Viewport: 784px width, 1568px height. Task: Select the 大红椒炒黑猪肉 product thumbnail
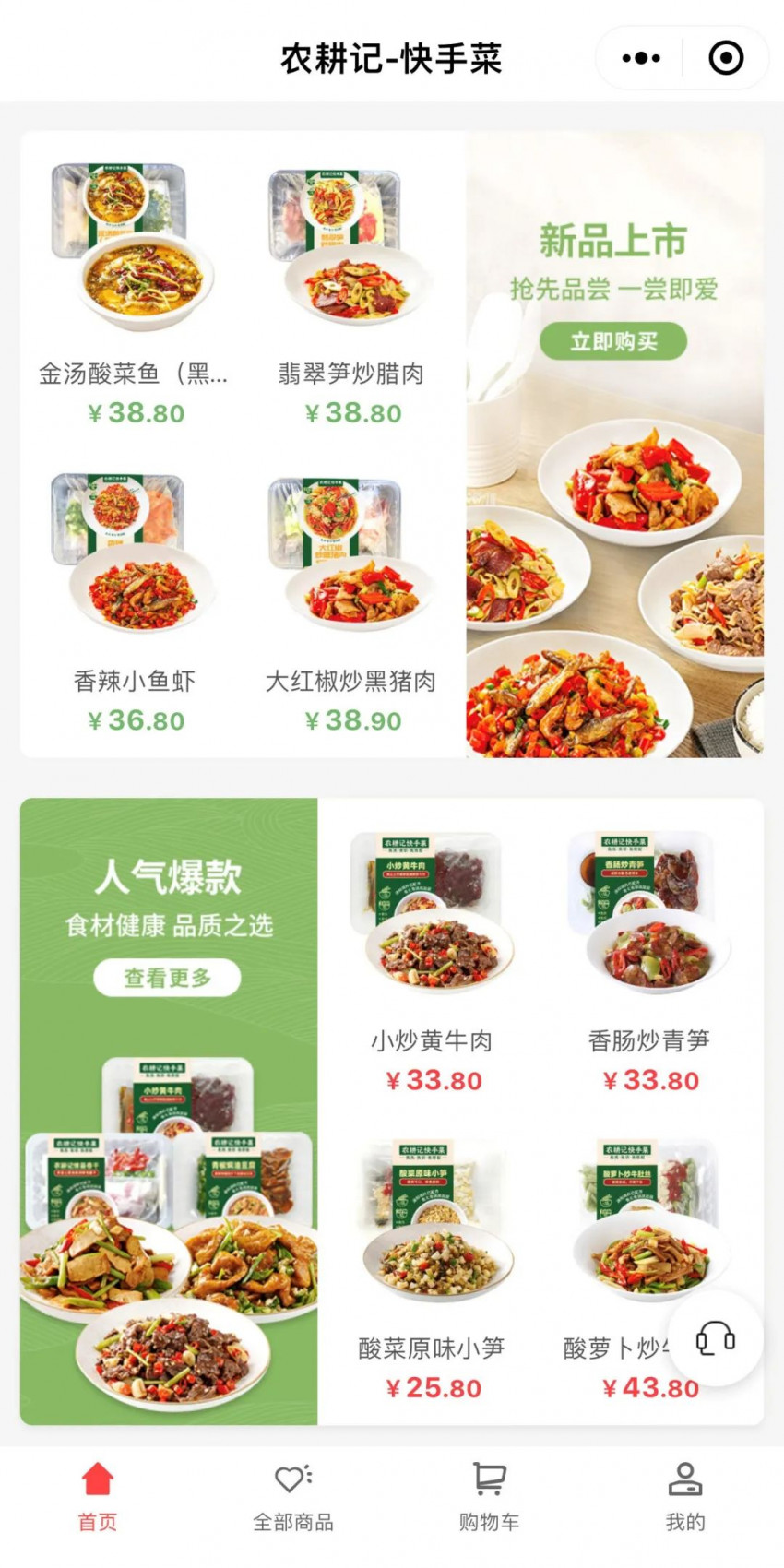tap(344, 563)
